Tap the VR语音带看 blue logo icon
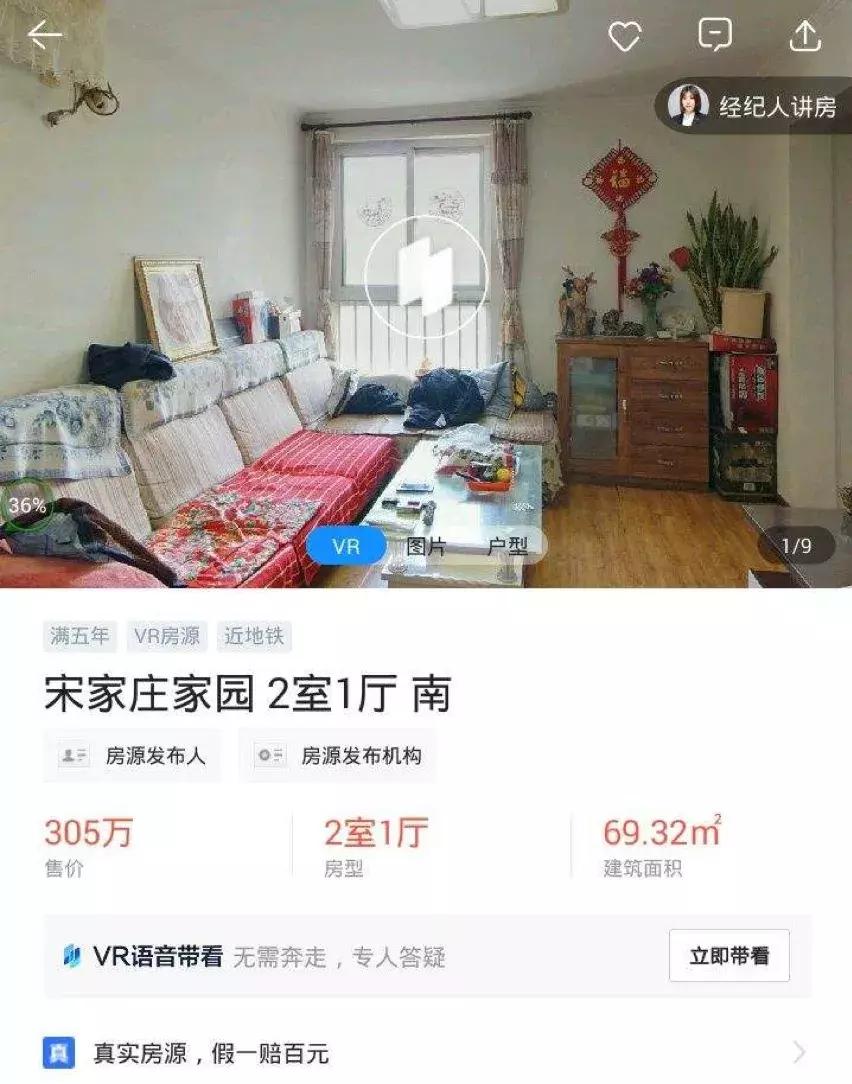 point(70,956)
